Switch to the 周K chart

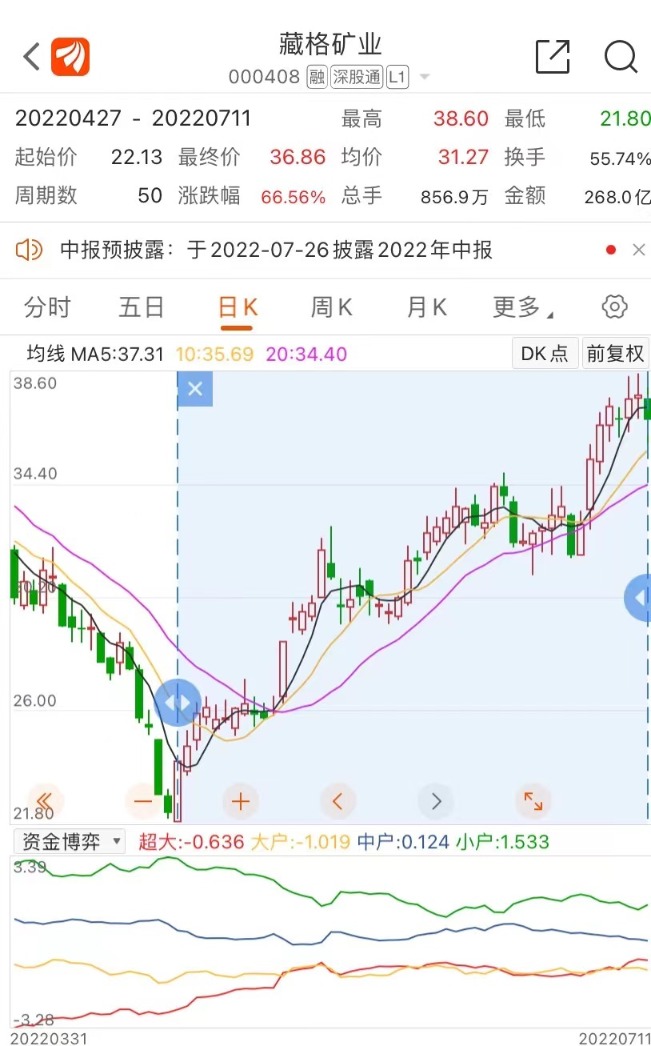tap(331, 307)
